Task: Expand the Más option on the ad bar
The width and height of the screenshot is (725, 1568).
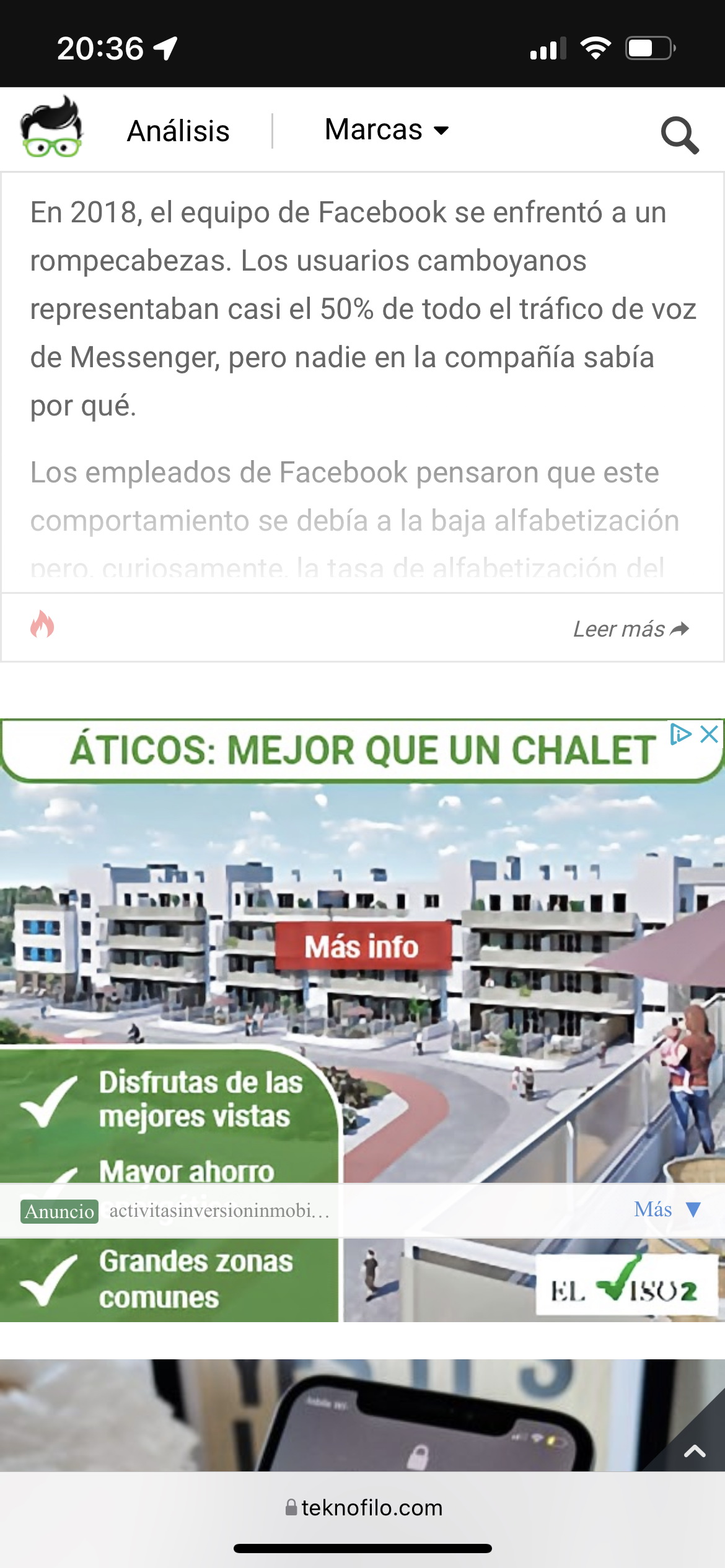Action: (667, 1209)
